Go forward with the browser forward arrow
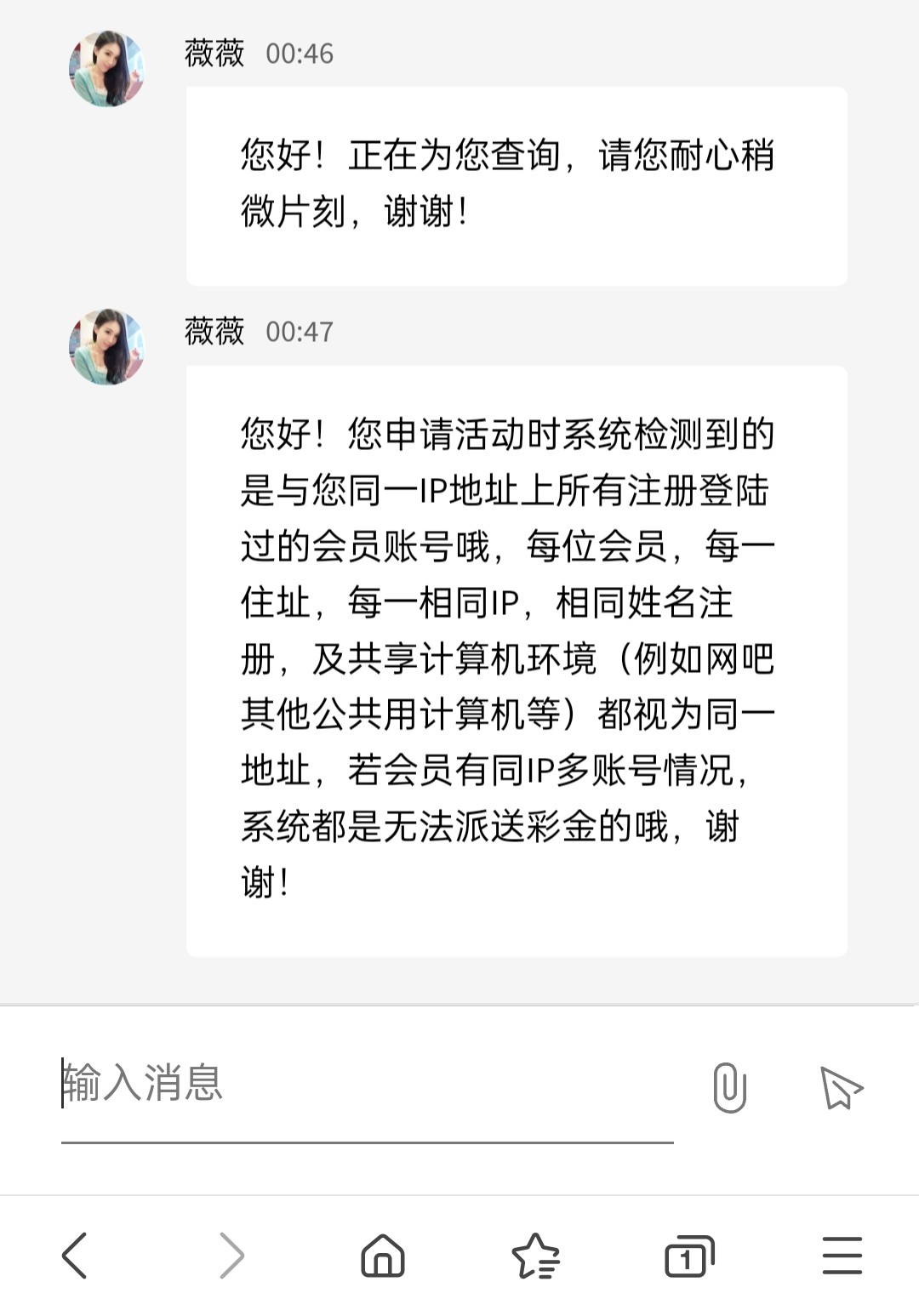 [231, 1256]
